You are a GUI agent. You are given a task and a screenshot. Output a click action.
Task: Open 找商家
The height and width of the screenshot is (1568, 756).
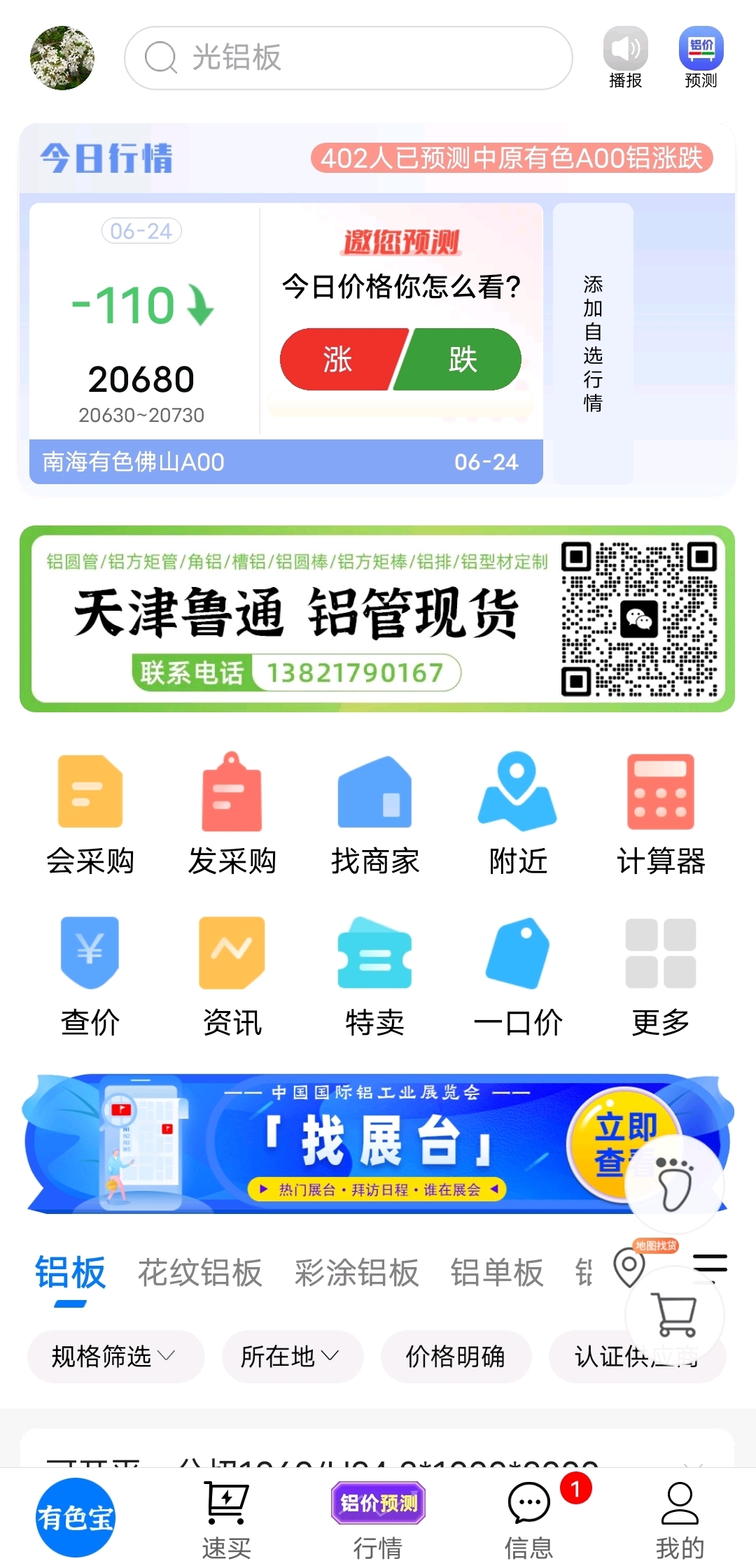pos(375,815)
